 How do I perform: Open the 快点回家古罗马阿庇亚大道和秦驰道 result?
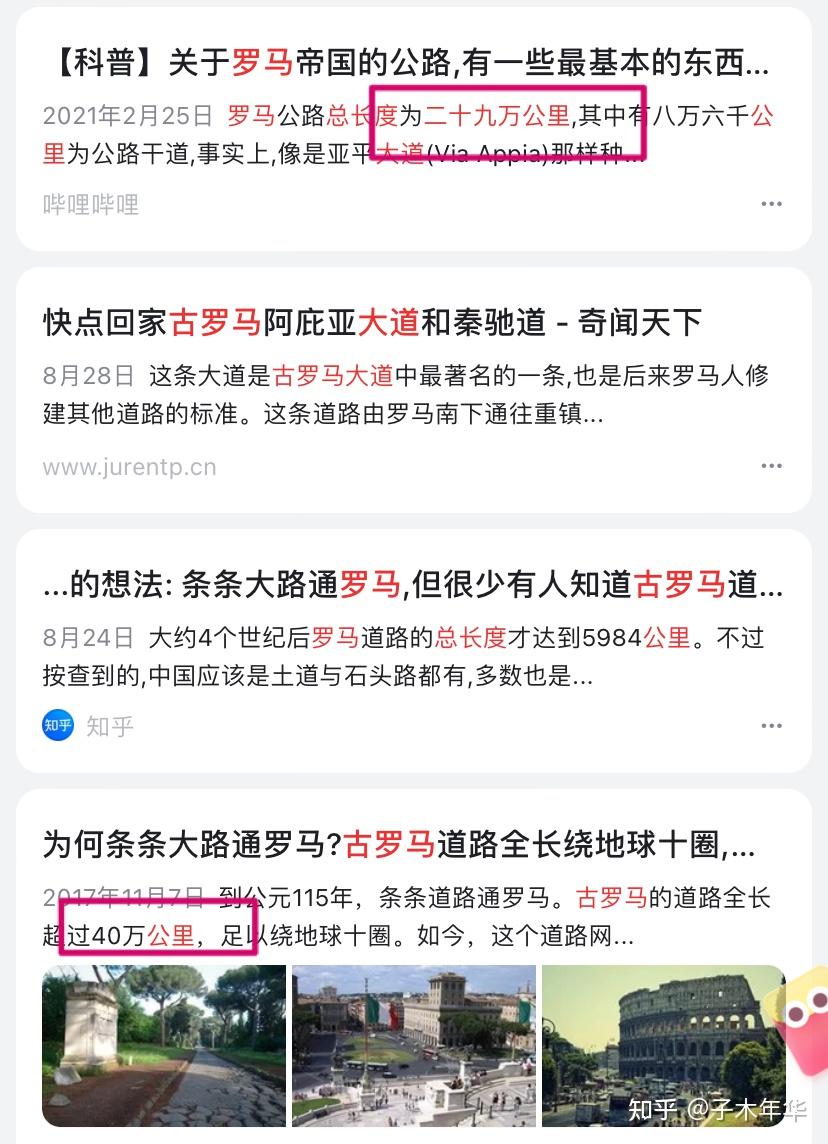pyautogui.click(x=372, y=322)
